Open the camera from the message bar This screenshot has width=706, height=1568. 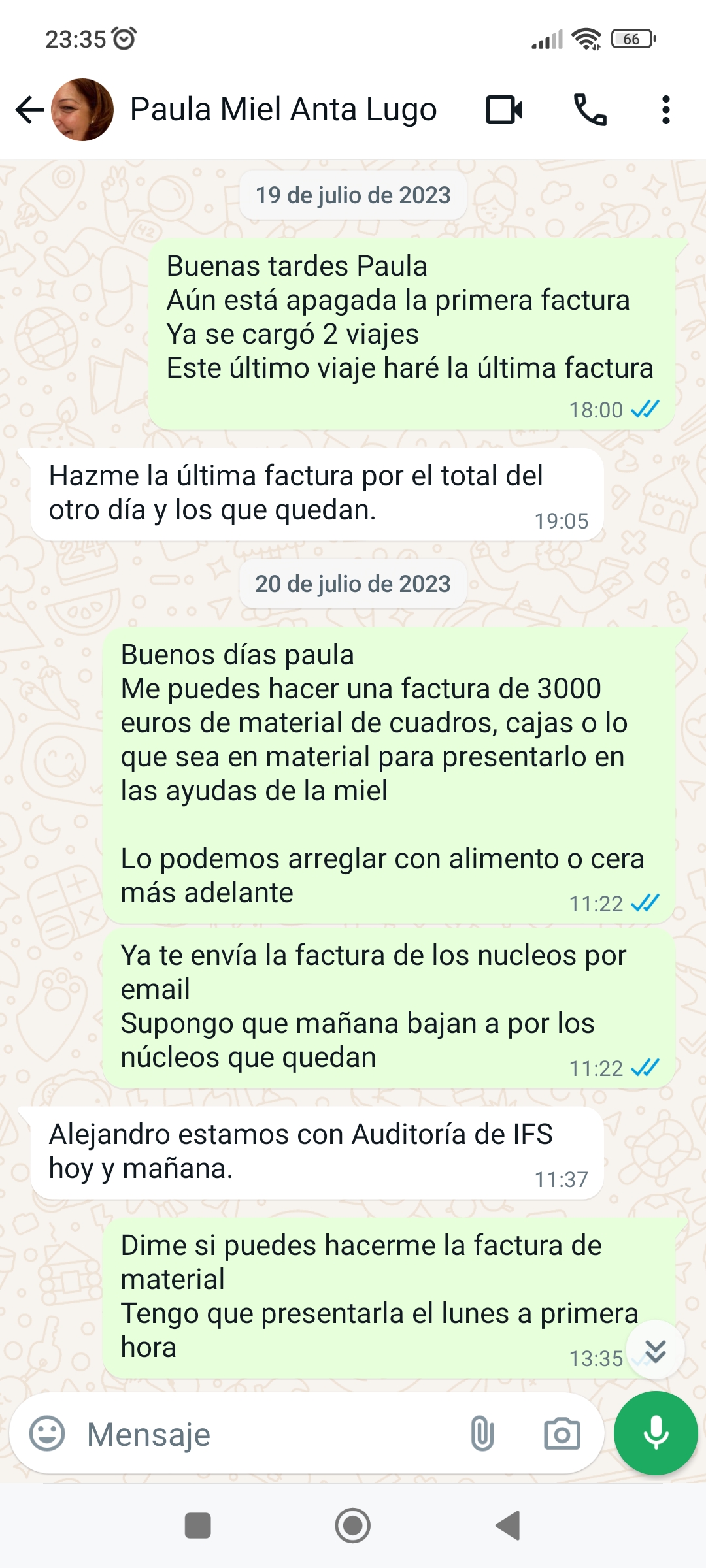point(562,1434)
